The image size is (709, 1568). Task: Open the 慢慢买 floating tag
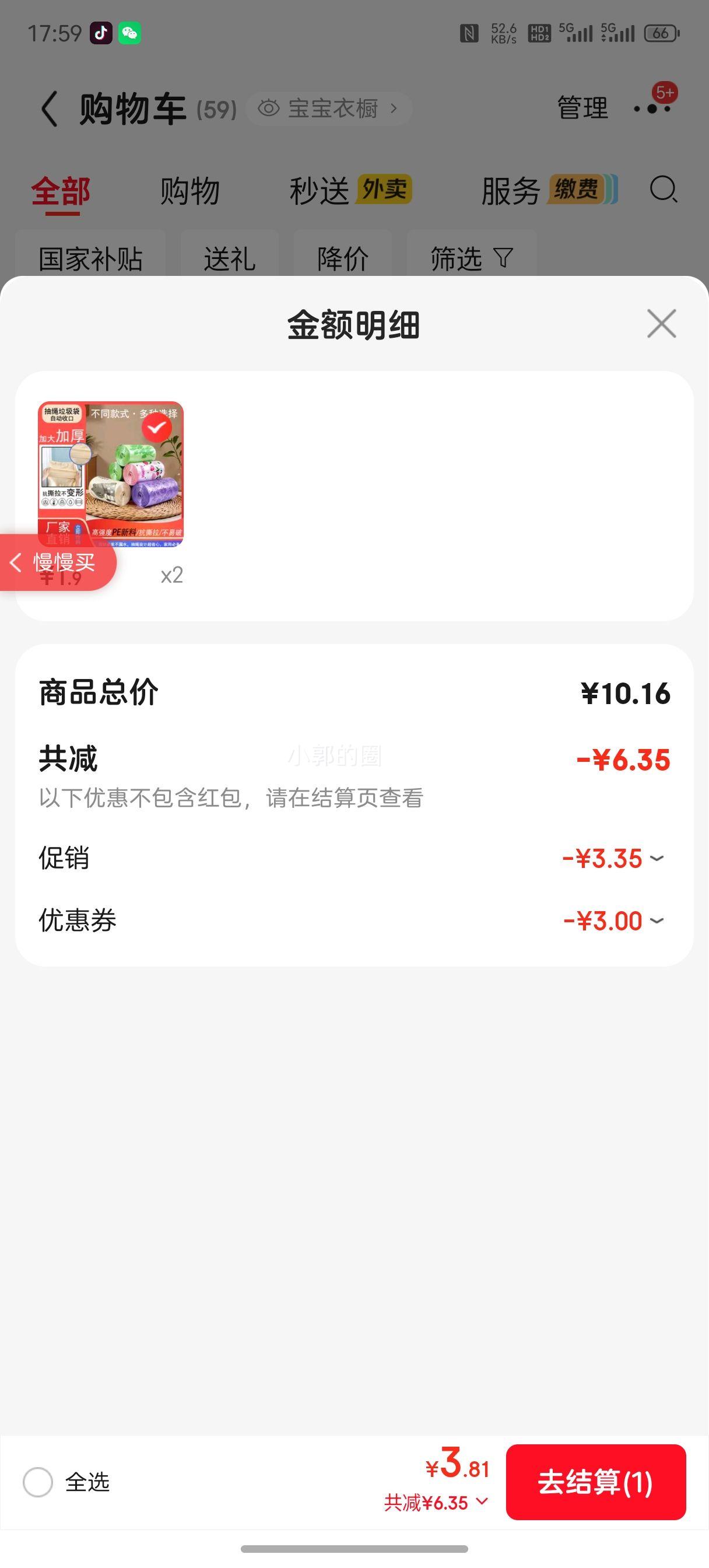pyautogui.click(x=58, y=563)
